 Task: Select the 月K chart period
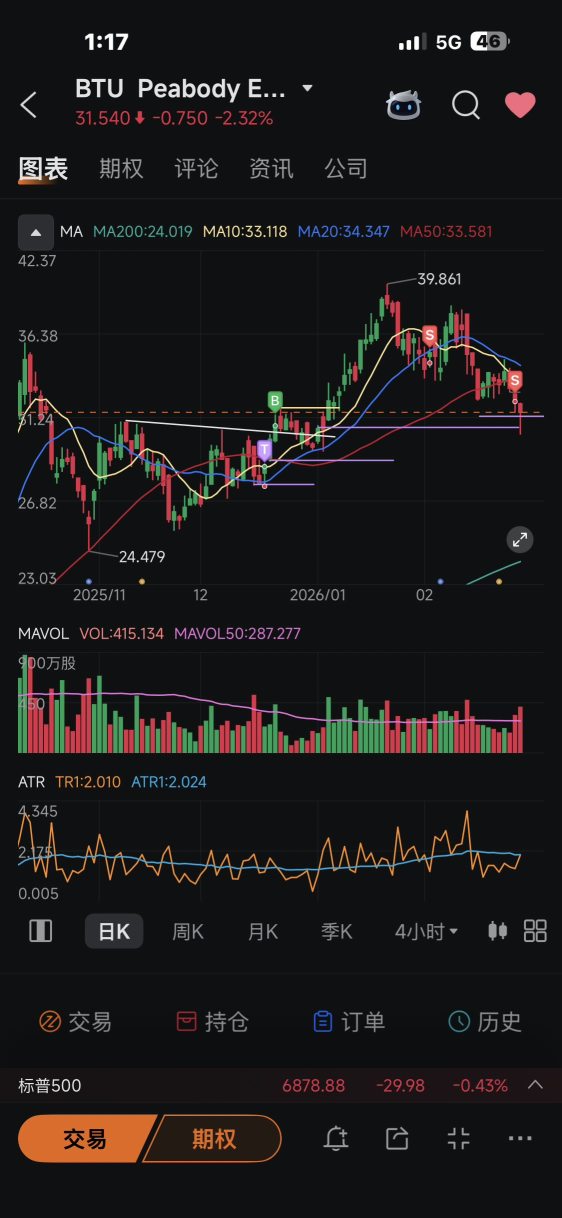tap(263, 932)
